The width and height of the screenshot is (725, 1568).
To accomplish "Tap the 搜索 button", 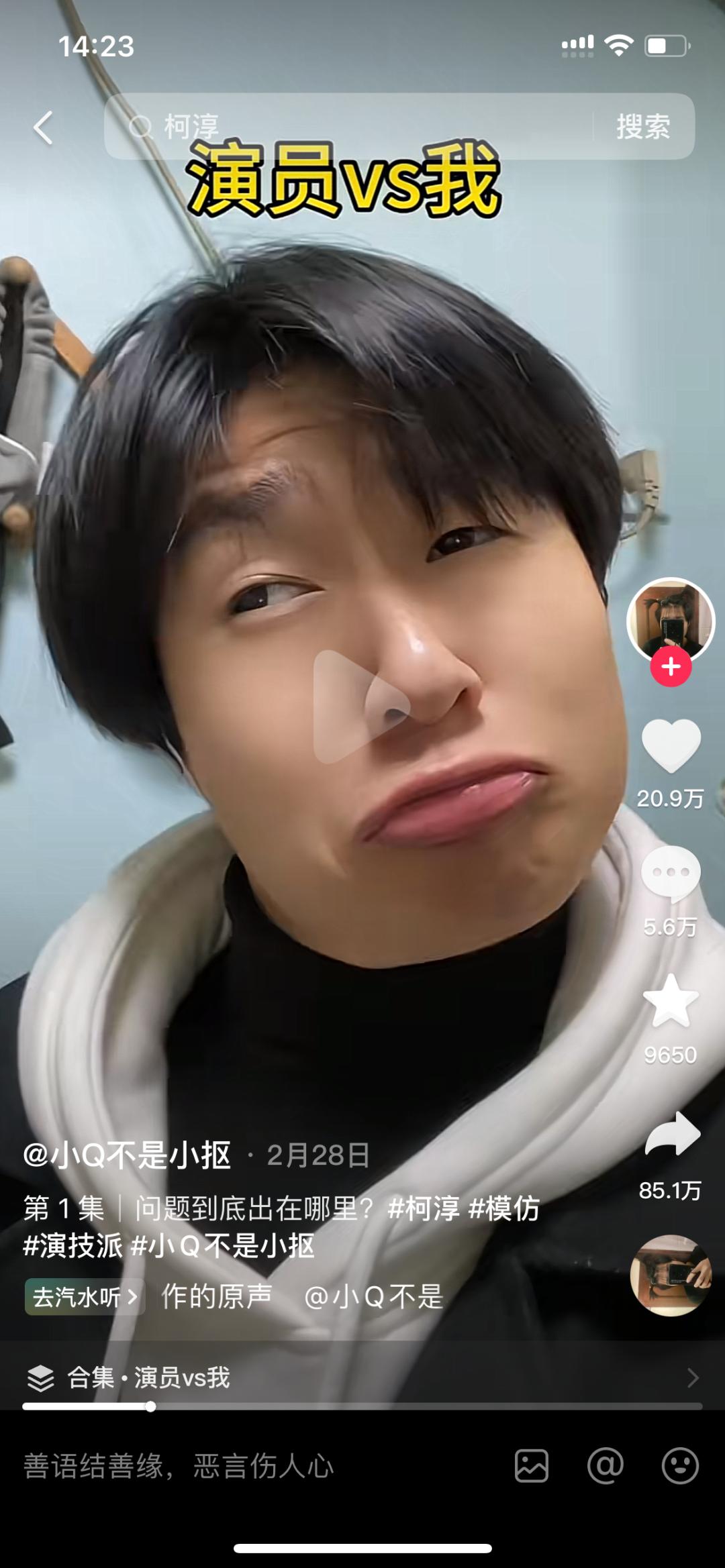I will click(642, 126).
